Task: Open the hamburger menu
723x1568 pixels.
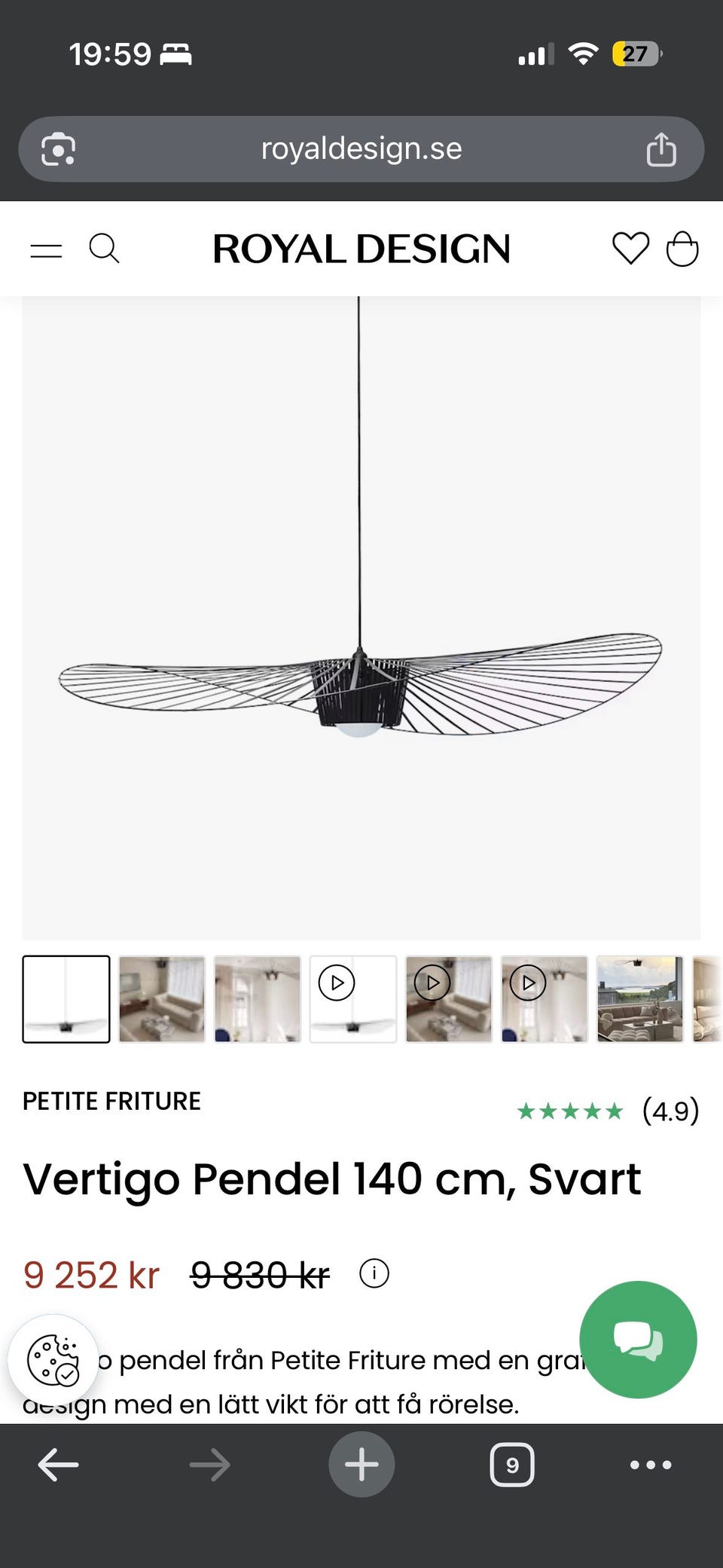Action: click(46, 250)
